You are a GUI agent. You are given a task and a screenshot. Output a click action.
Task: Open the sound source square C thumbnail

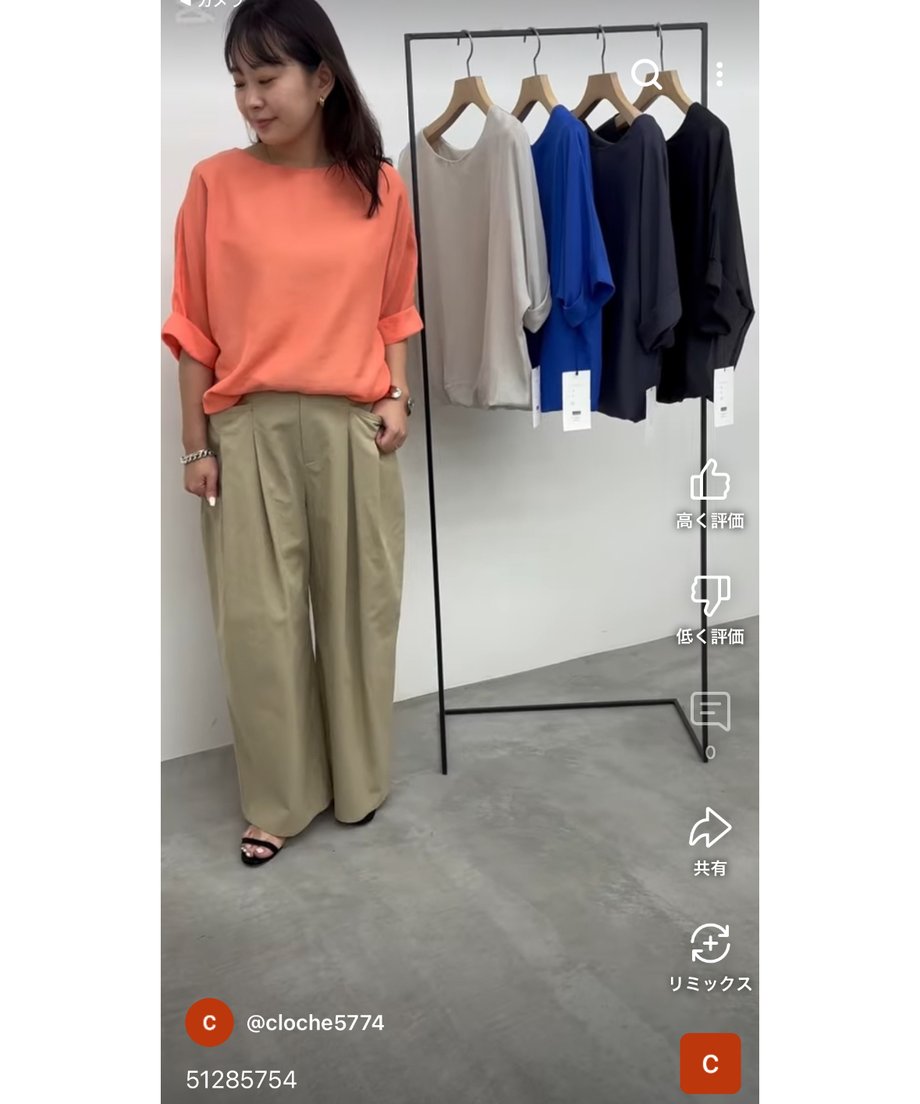point(710,1063)
